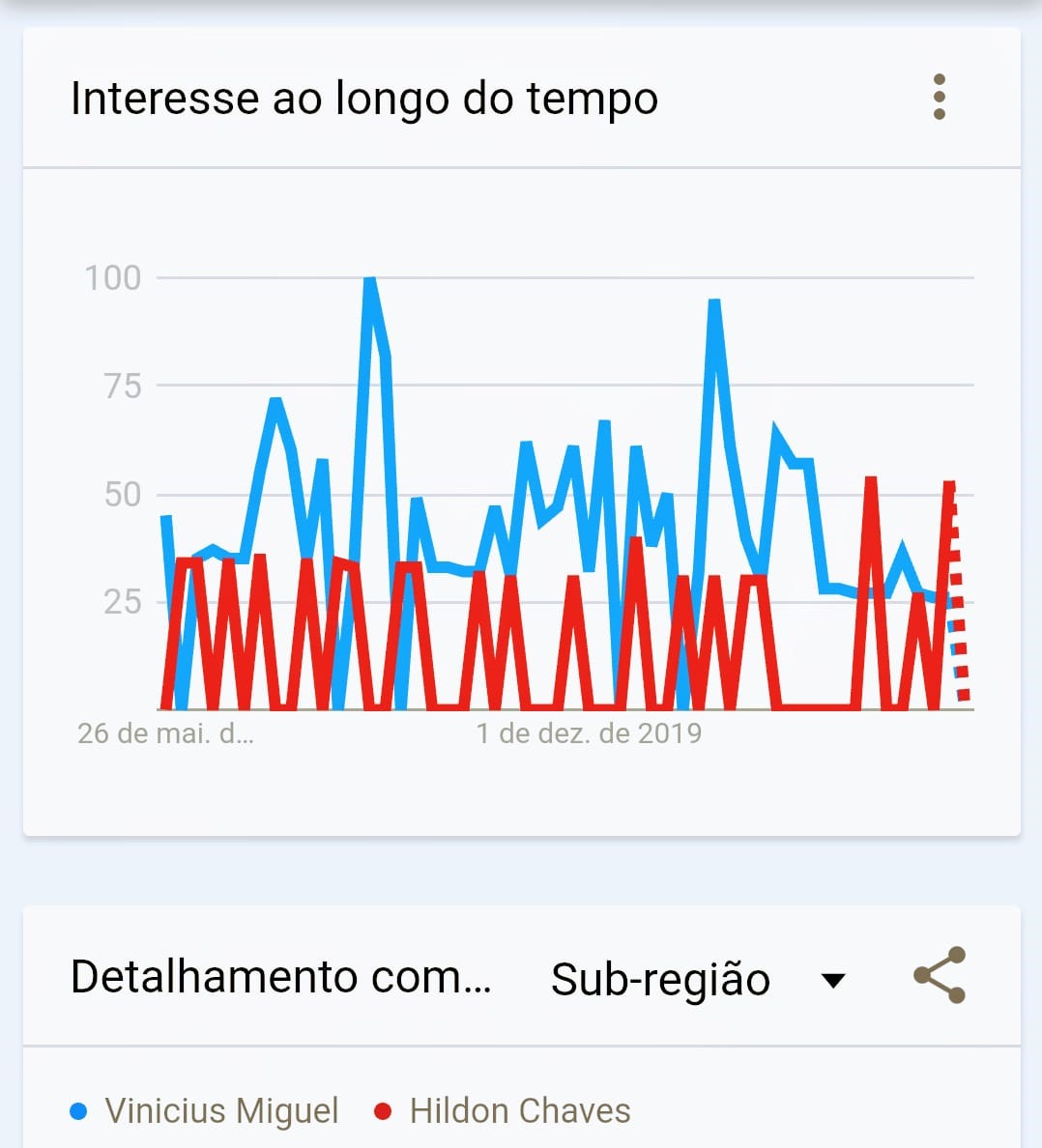Share the Detalhamento comparison card
This screenshot has width=1042, height=1148.
click(x=939, y=975)
